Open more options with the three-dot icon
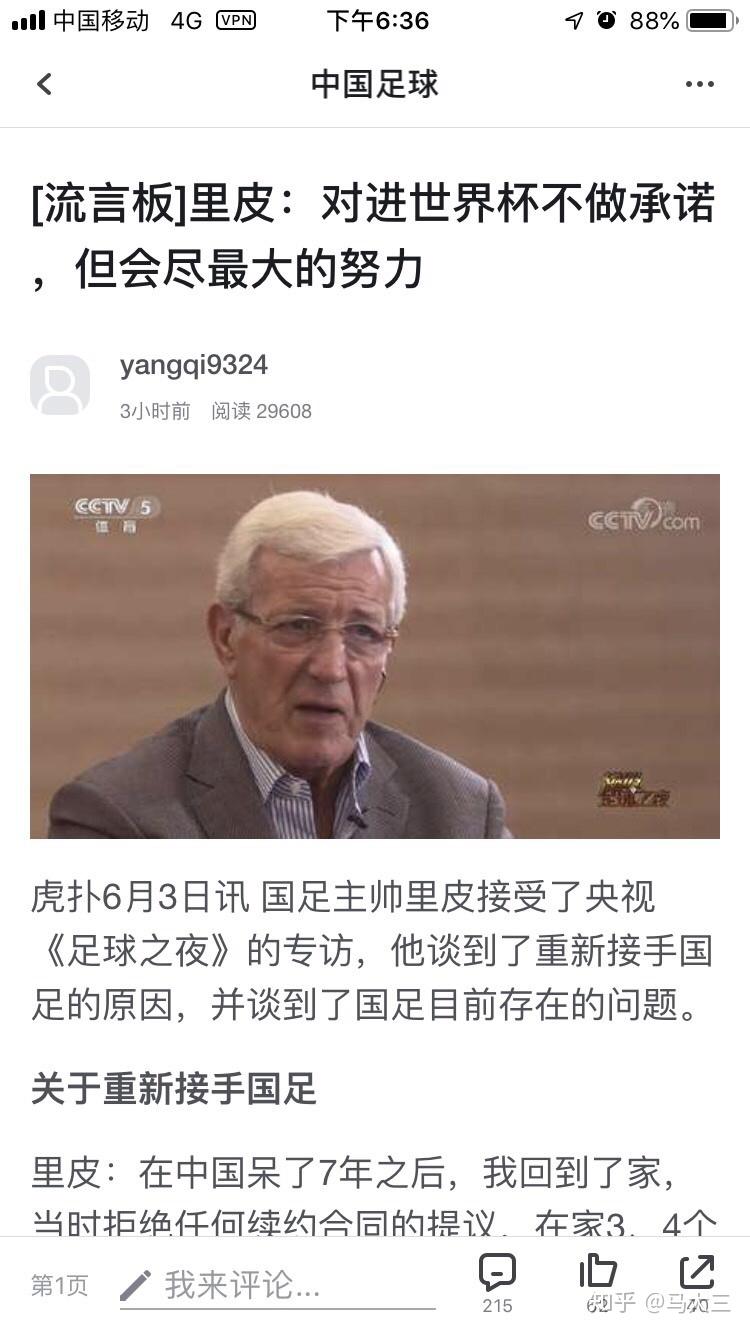This screenshot has width=750, height=1334. point(698,84)
